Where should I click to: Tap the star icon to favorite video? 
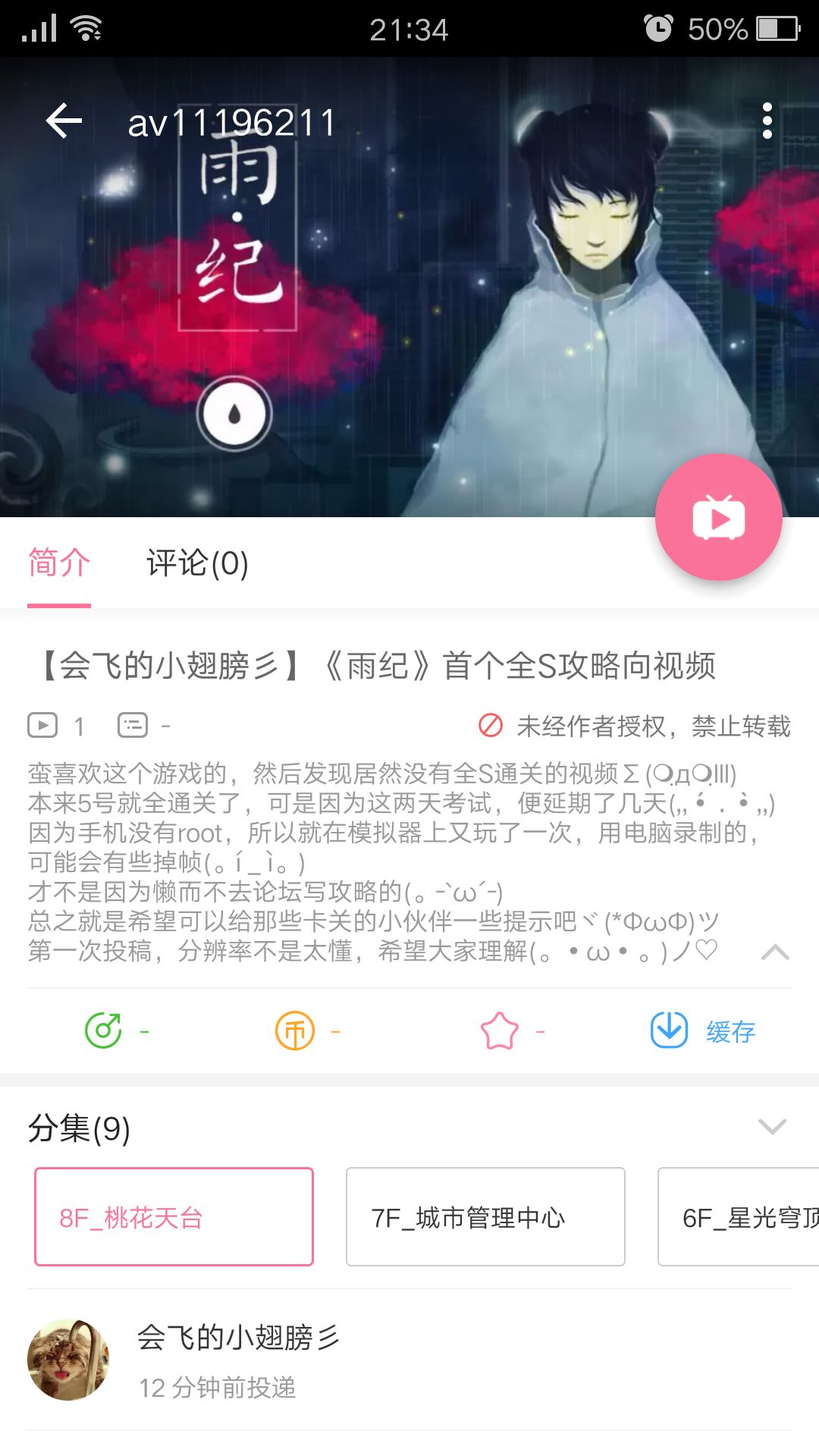tap(500, 1031)
